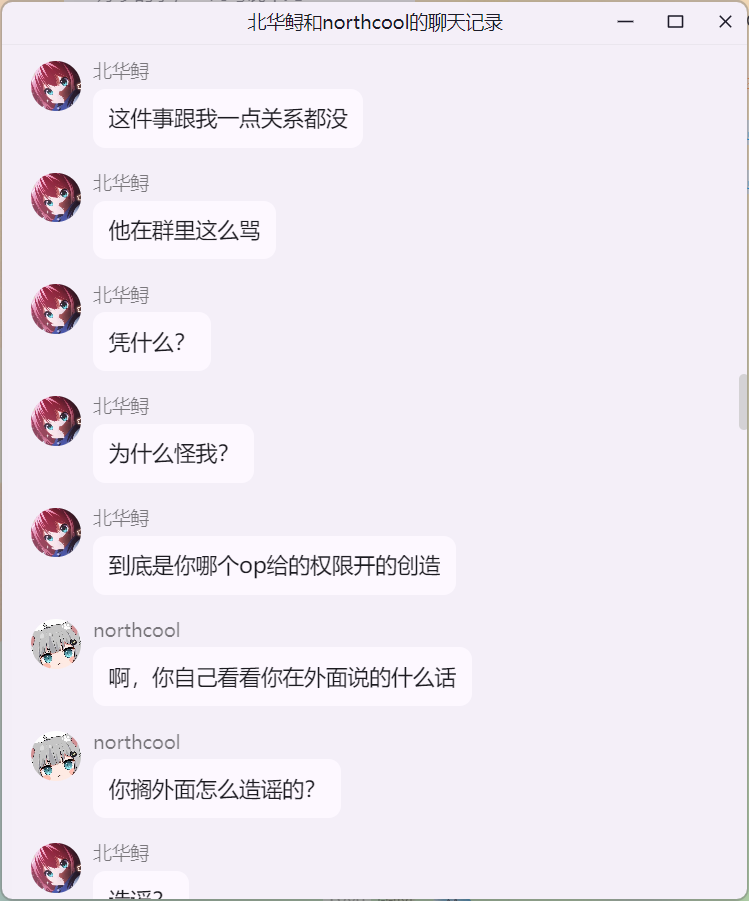Image resolution: width=749 pixels, height=901 pixels.
Task: Minimize the chat record window
Action: 626,22
